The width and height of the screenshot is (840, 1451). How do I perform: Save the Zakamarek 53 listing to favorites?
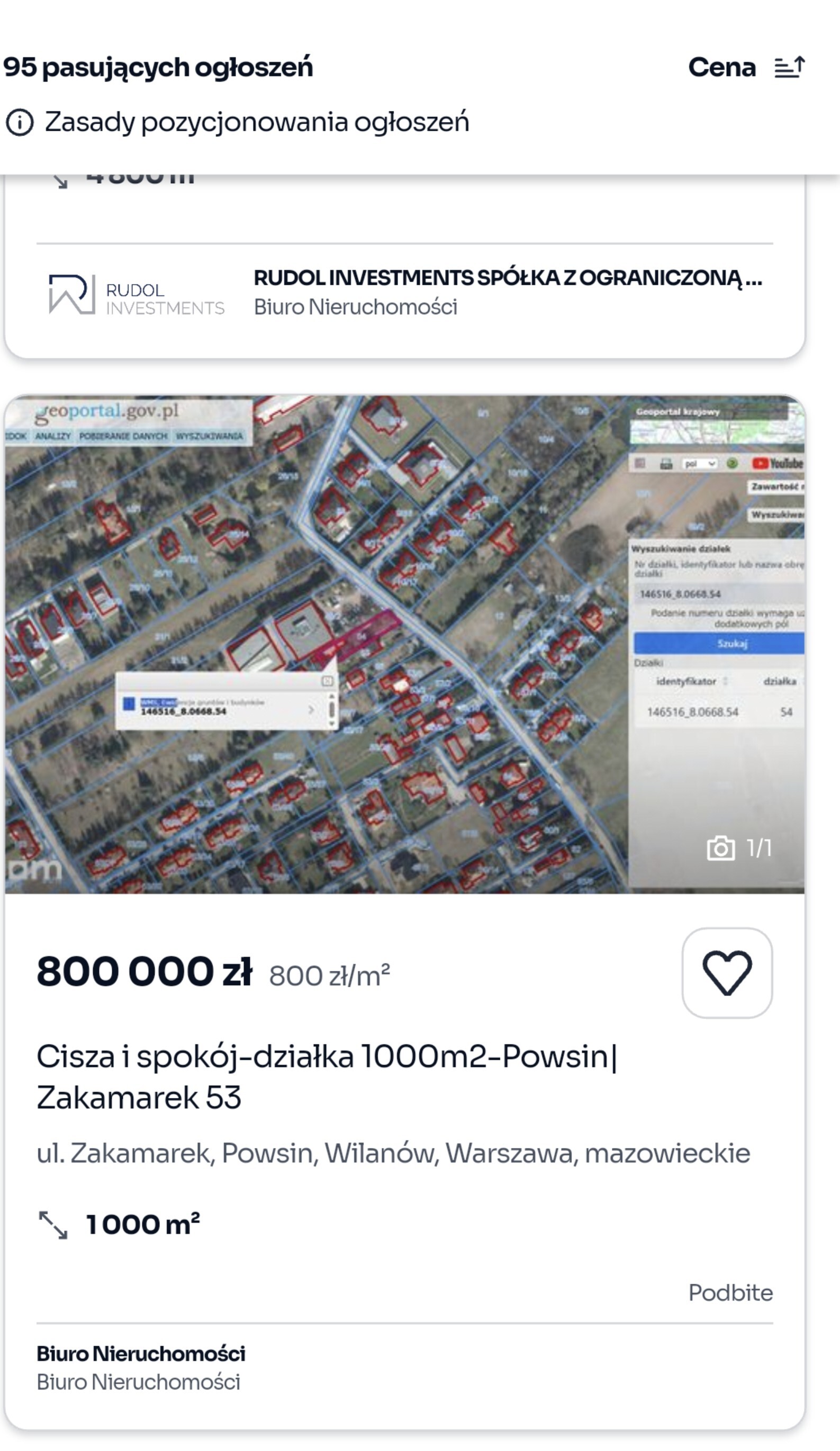[727, 972]
